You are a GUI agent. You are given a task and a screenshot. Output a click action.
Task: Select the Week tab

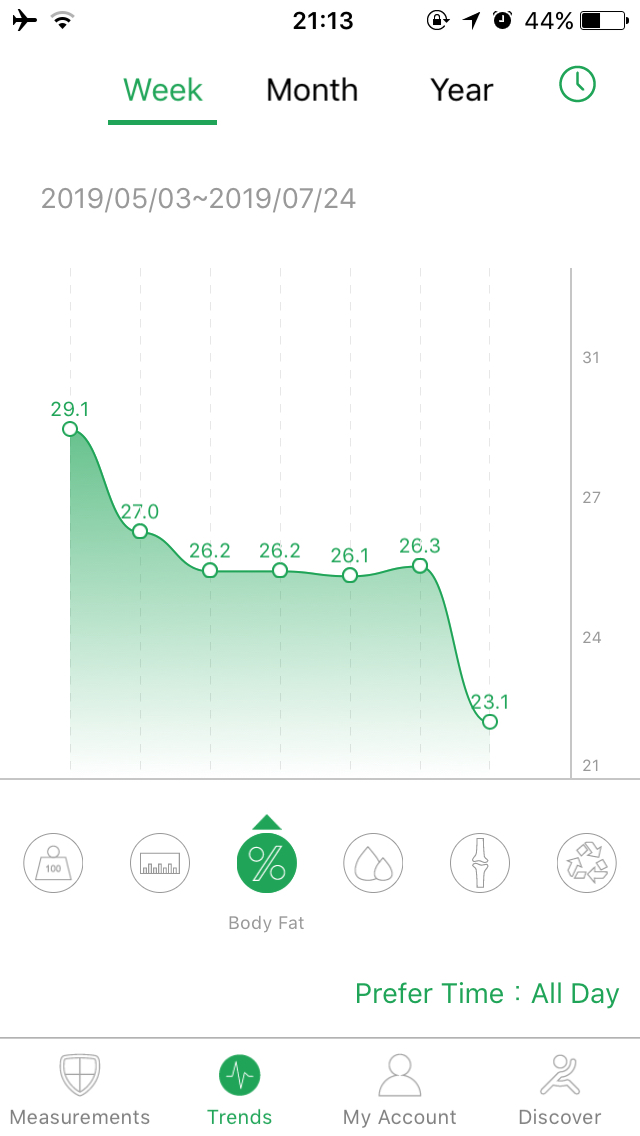coord(163,91)
